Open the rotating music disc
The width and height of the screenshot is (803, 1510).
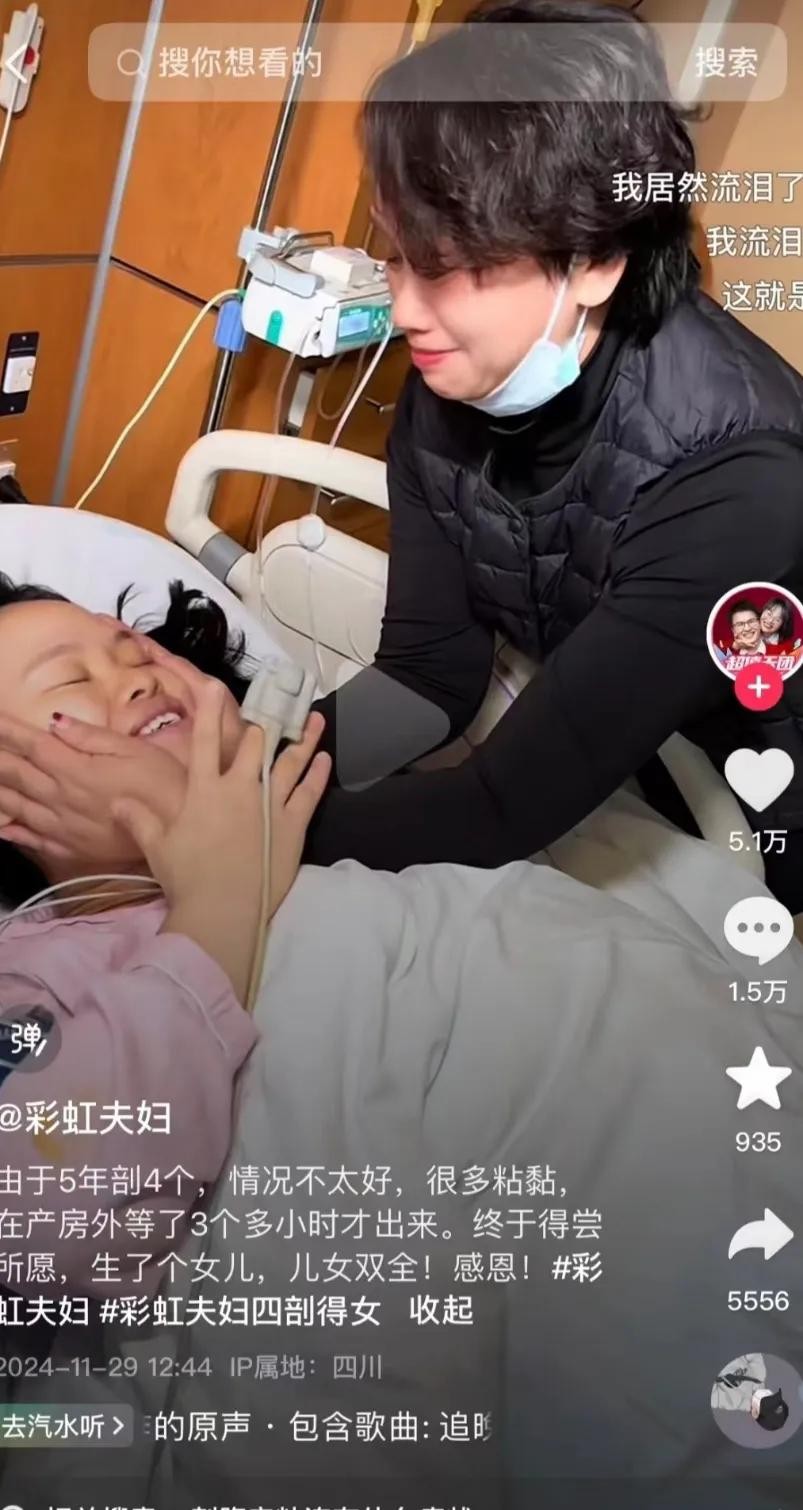coord(756,1400)
